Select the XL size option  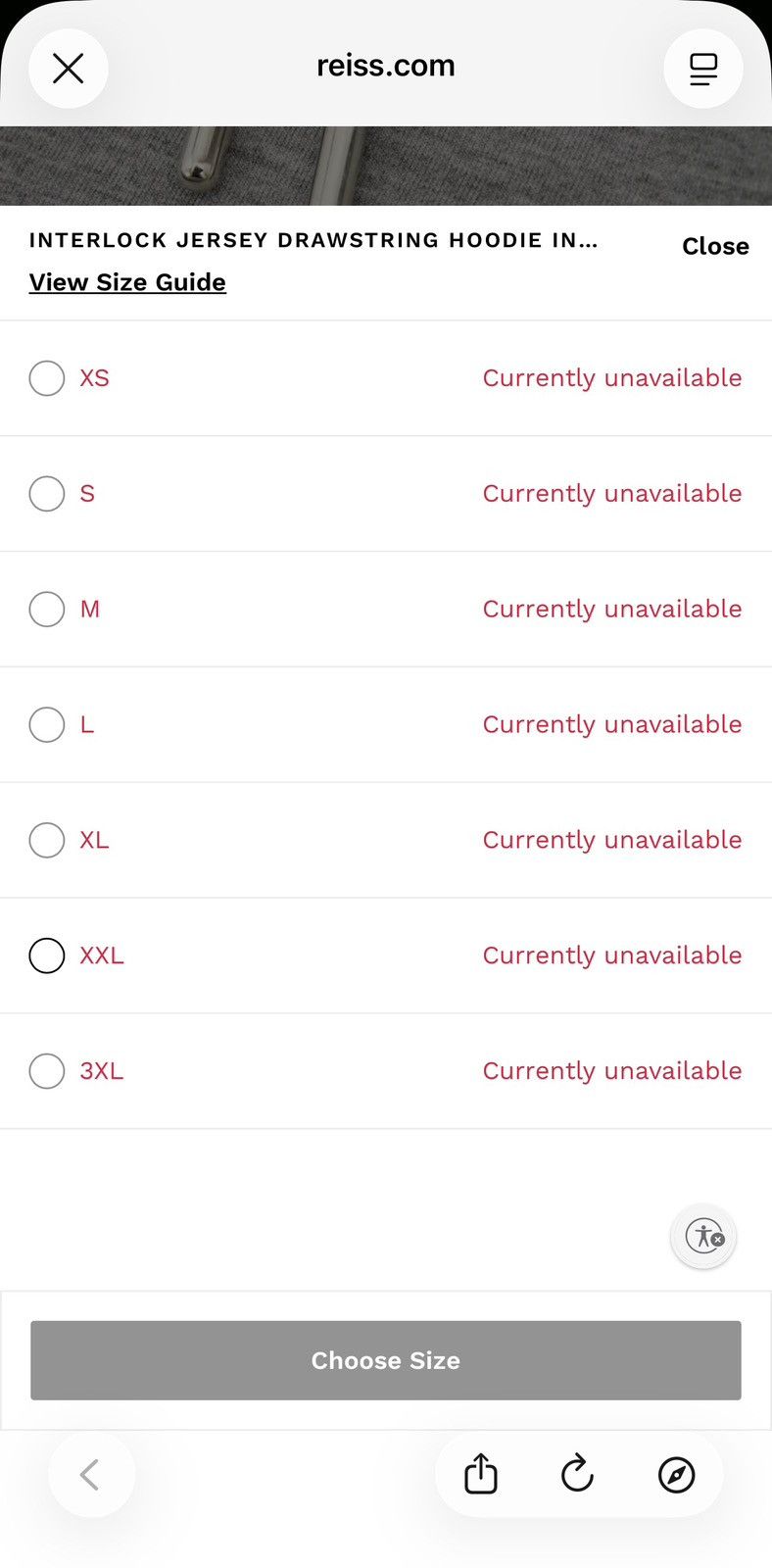pyautogui.click(x=47, y=840)
